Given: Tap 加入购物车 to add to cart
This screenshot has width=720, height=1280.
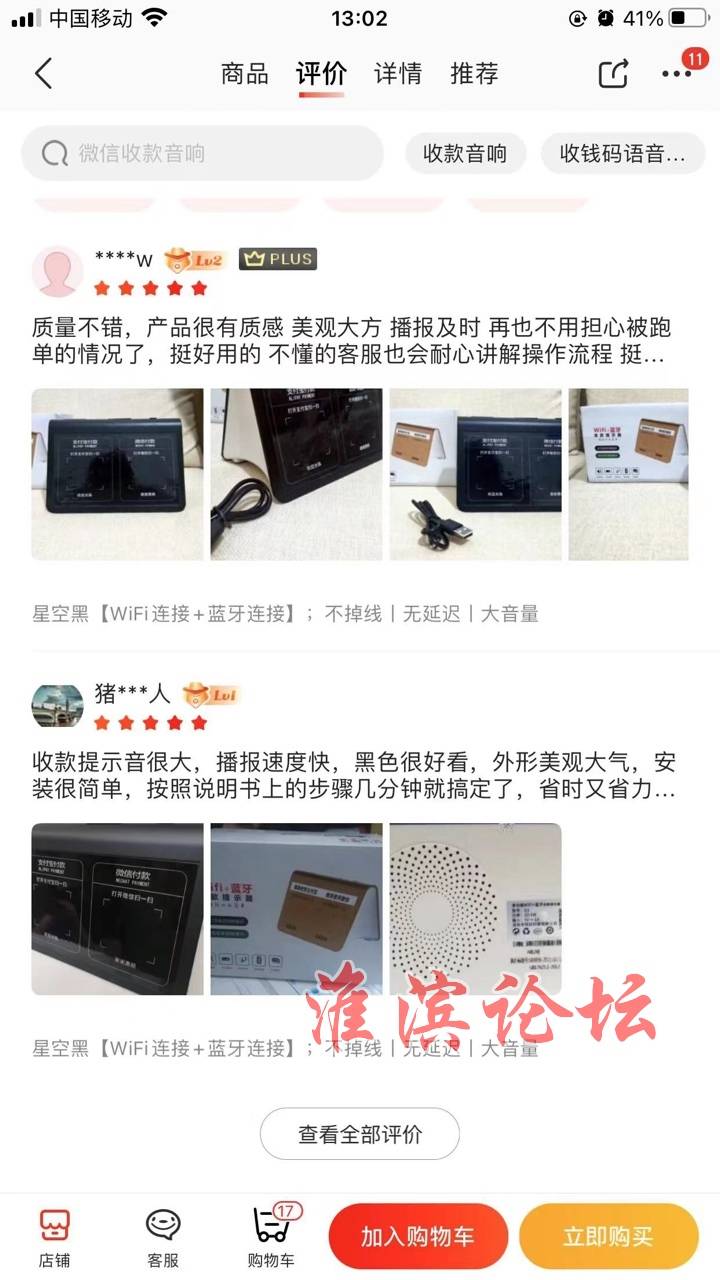Looking at the screenshot, I should pyautogui.click(x=418, y=1237).
